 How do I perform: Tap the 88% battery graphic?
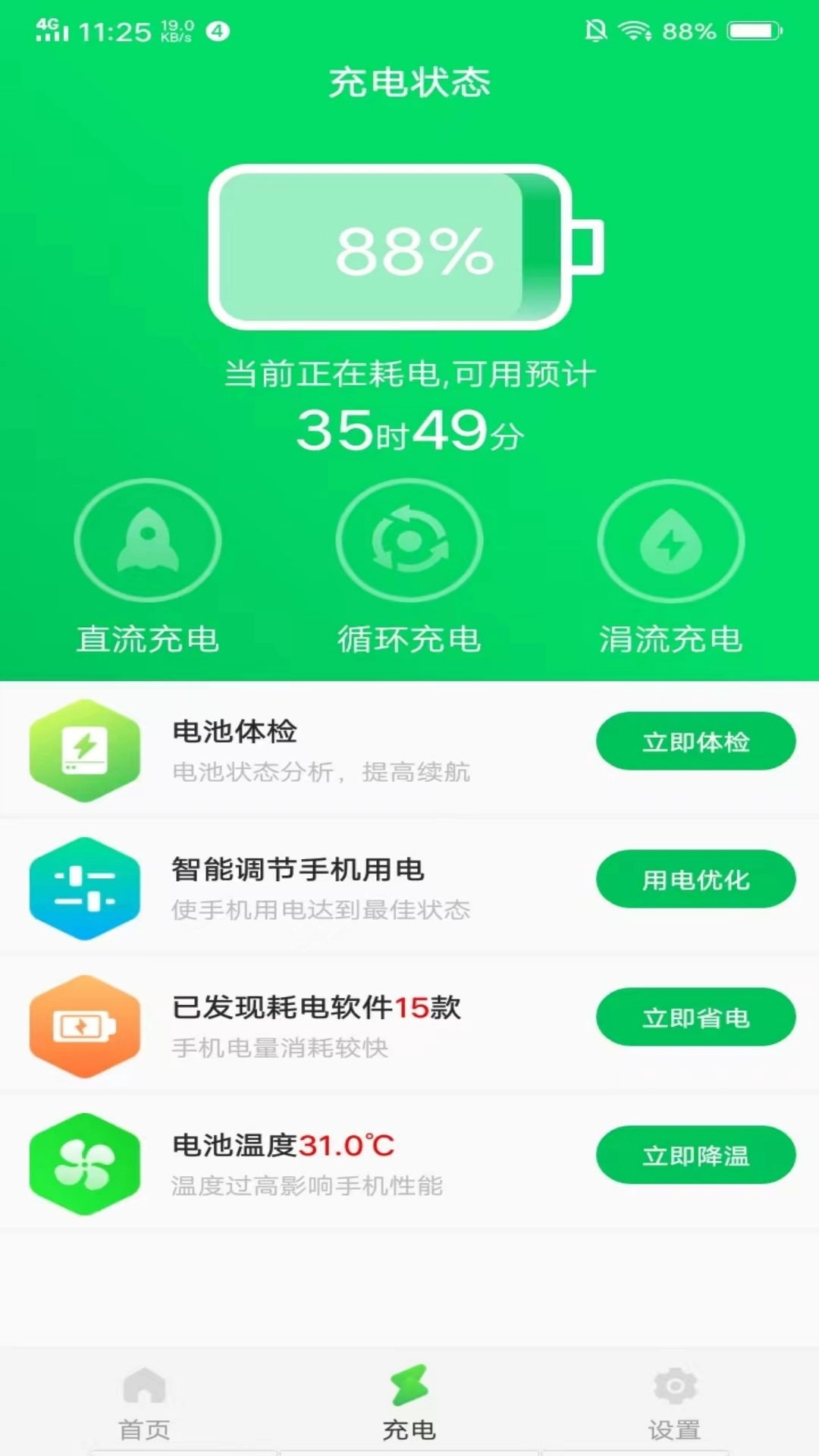(x=409, y=248)
